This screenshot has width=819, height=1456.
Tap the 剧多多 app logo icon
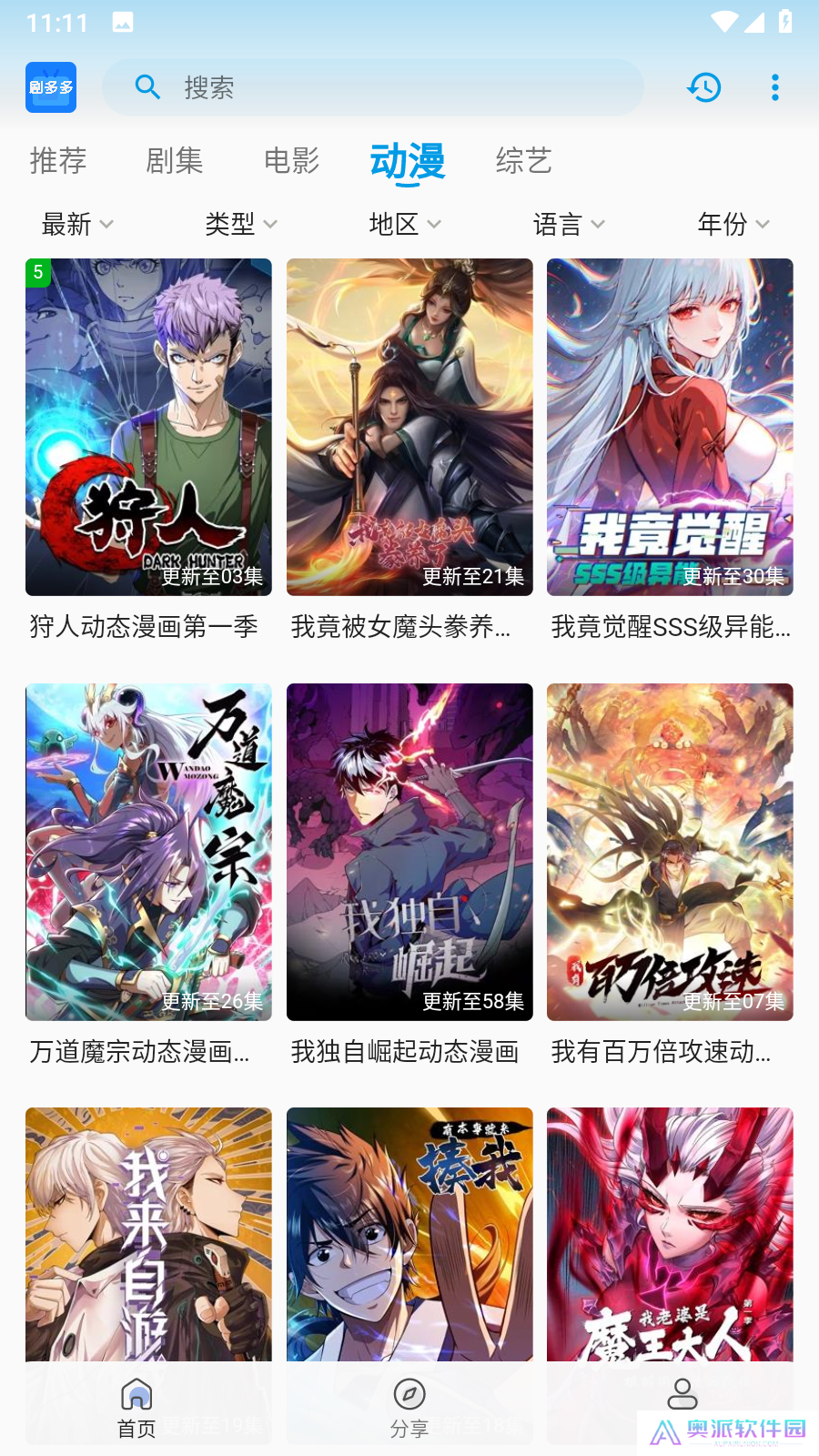(51, 87)
